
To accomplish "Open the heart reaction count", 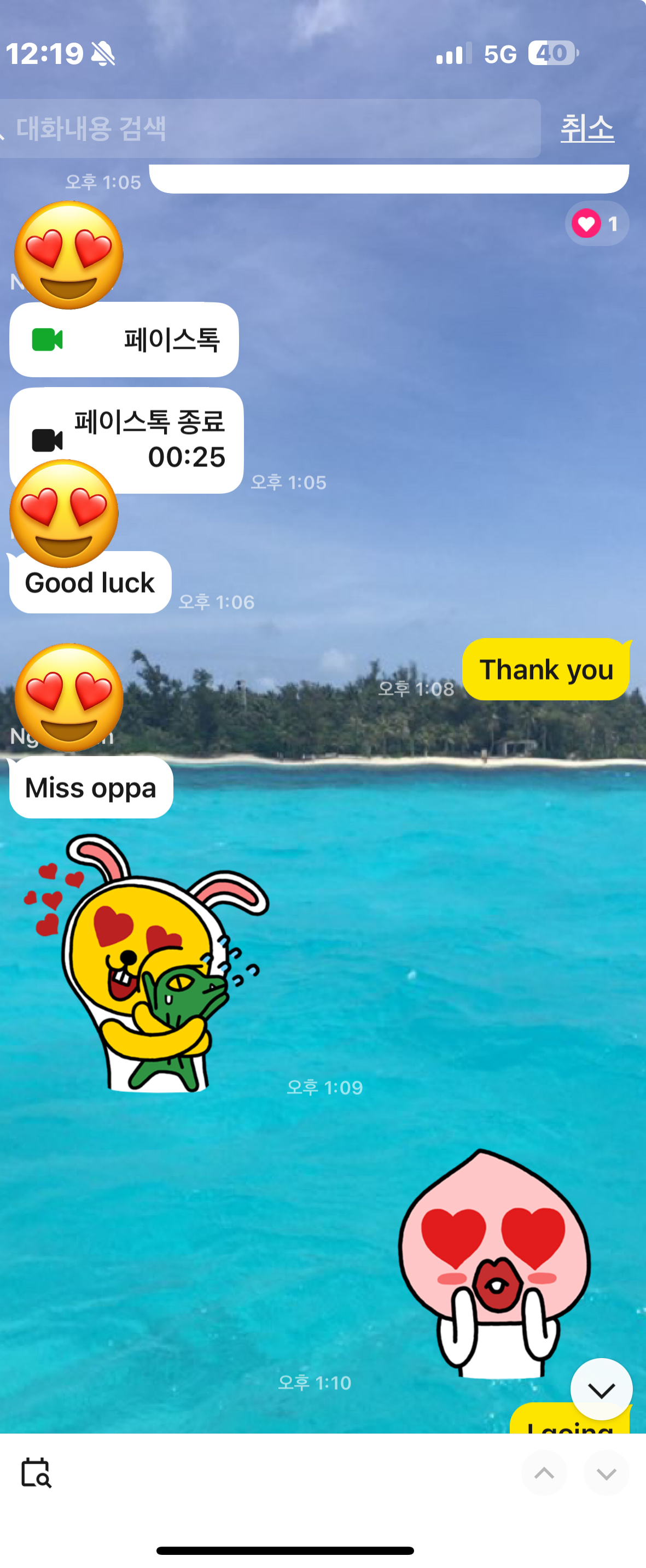I will point(597,224).
